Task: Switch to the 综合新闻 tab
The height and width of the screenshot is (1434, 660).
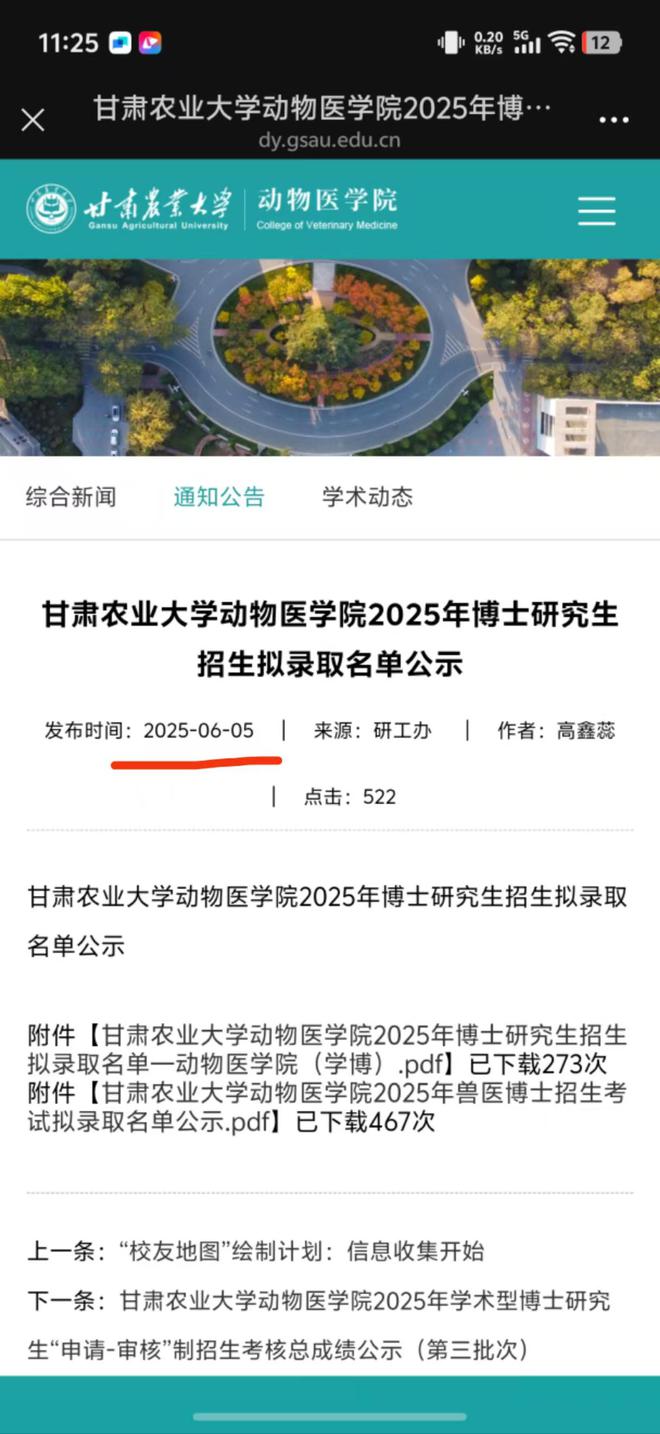Action: pyautogui.click(x=71, y=497)
